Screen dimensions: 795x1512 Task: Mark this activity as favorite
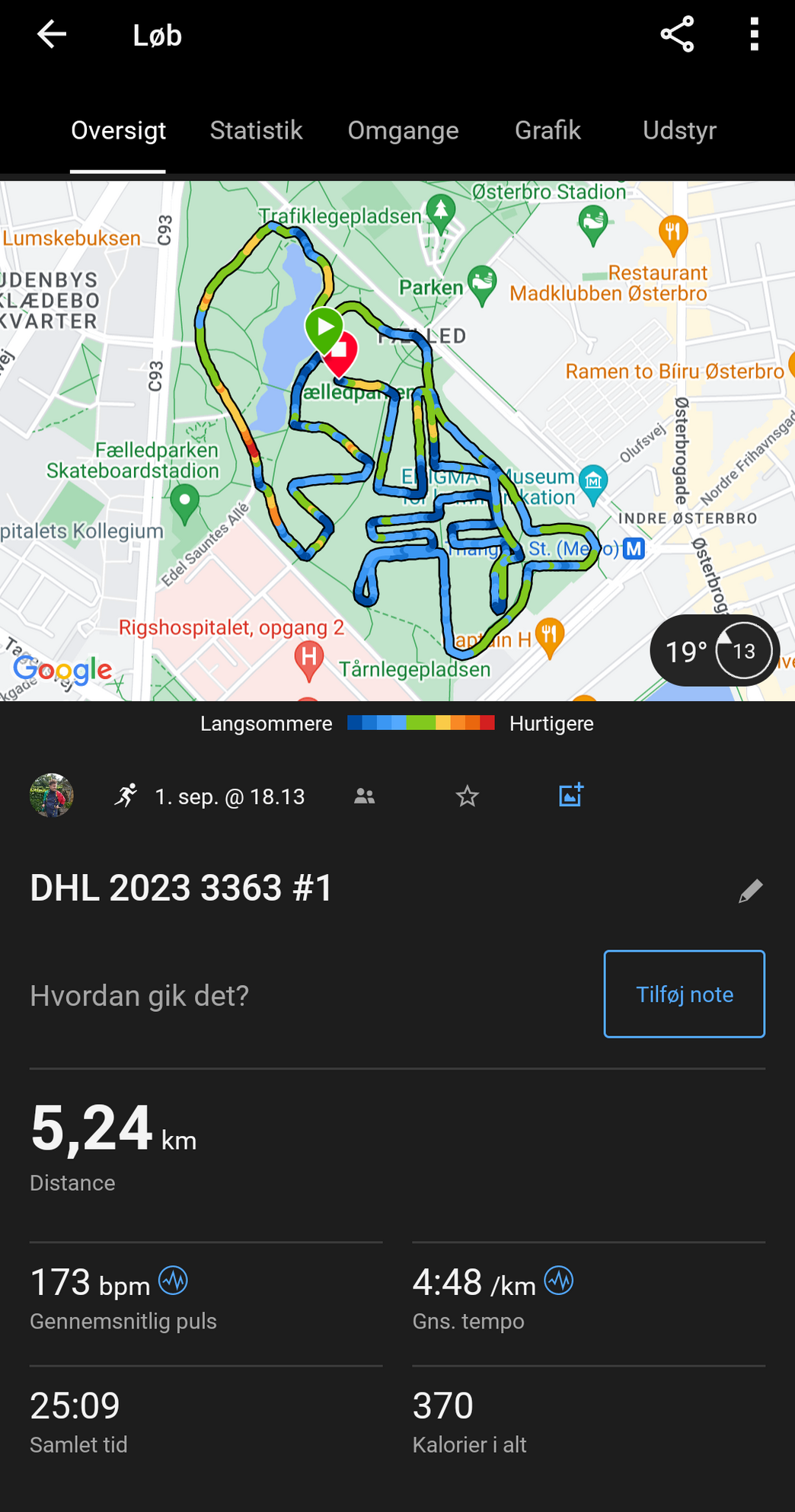pyautogui.click(x=467, y=796)
